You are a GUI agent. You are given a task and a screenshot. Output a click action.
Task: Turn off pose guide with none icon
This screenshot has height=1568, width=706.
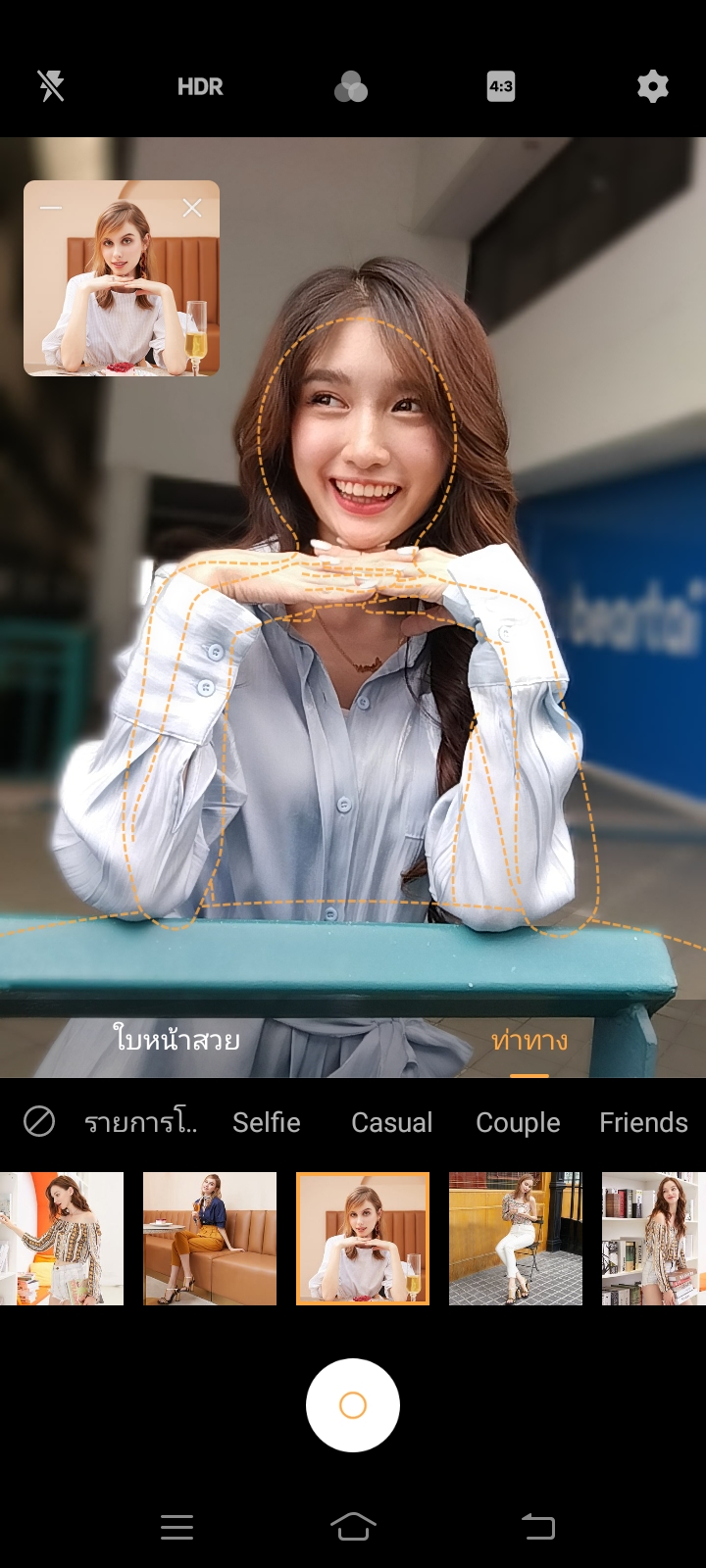click(39, 1121)
